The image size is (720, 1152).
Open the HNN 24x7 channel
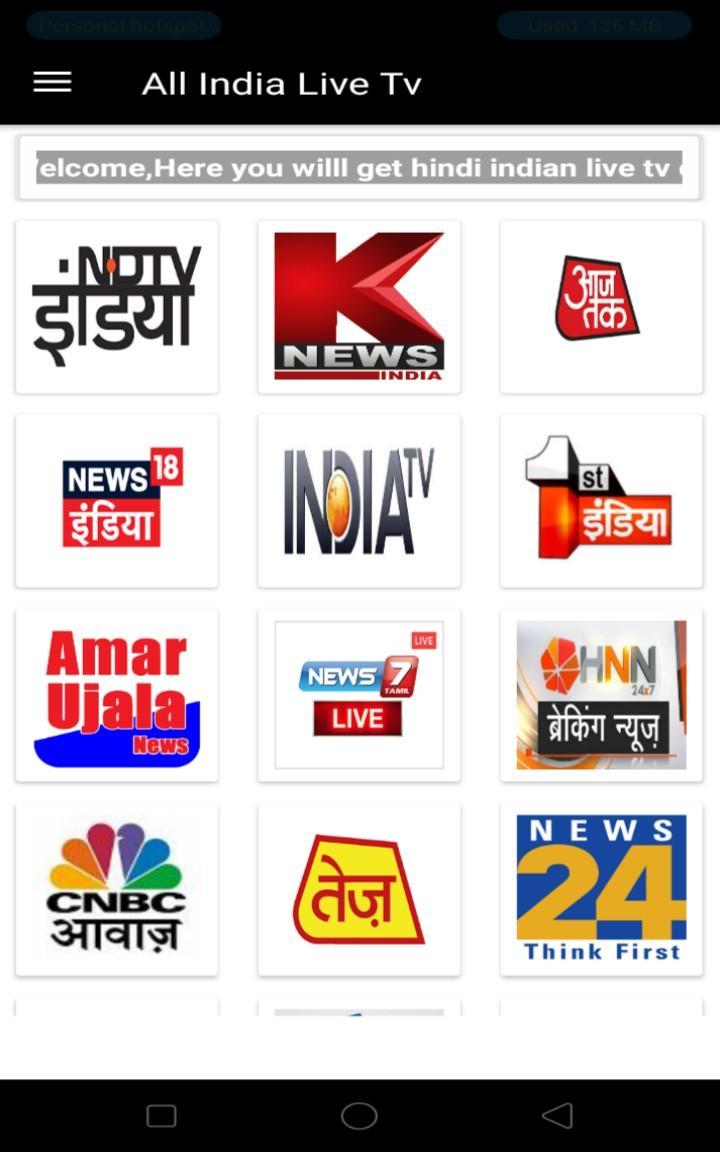pyautogui.click(x=601, y=695)
